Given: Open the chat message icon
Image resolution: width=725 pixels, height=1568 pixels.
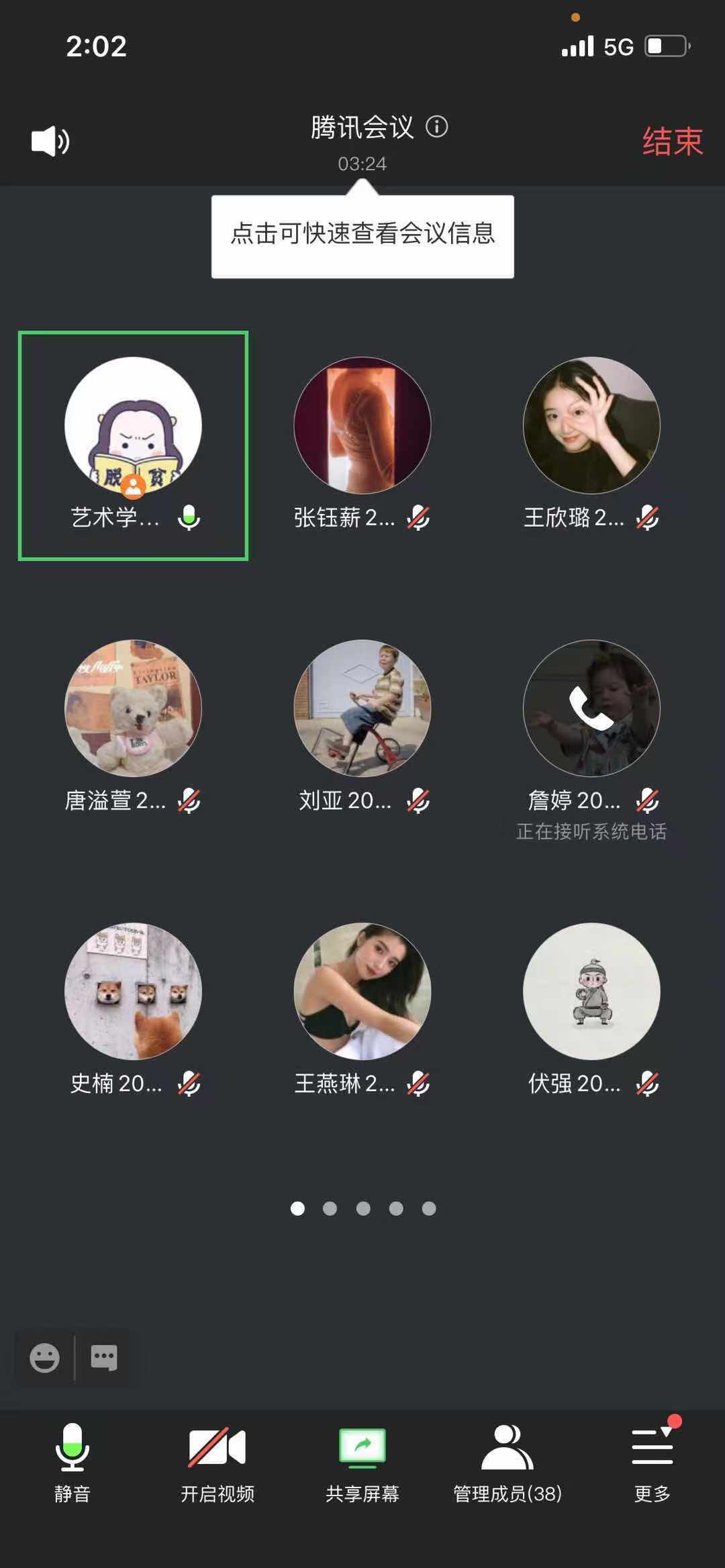Looking at the screenshot, I should click(104, 1357).
